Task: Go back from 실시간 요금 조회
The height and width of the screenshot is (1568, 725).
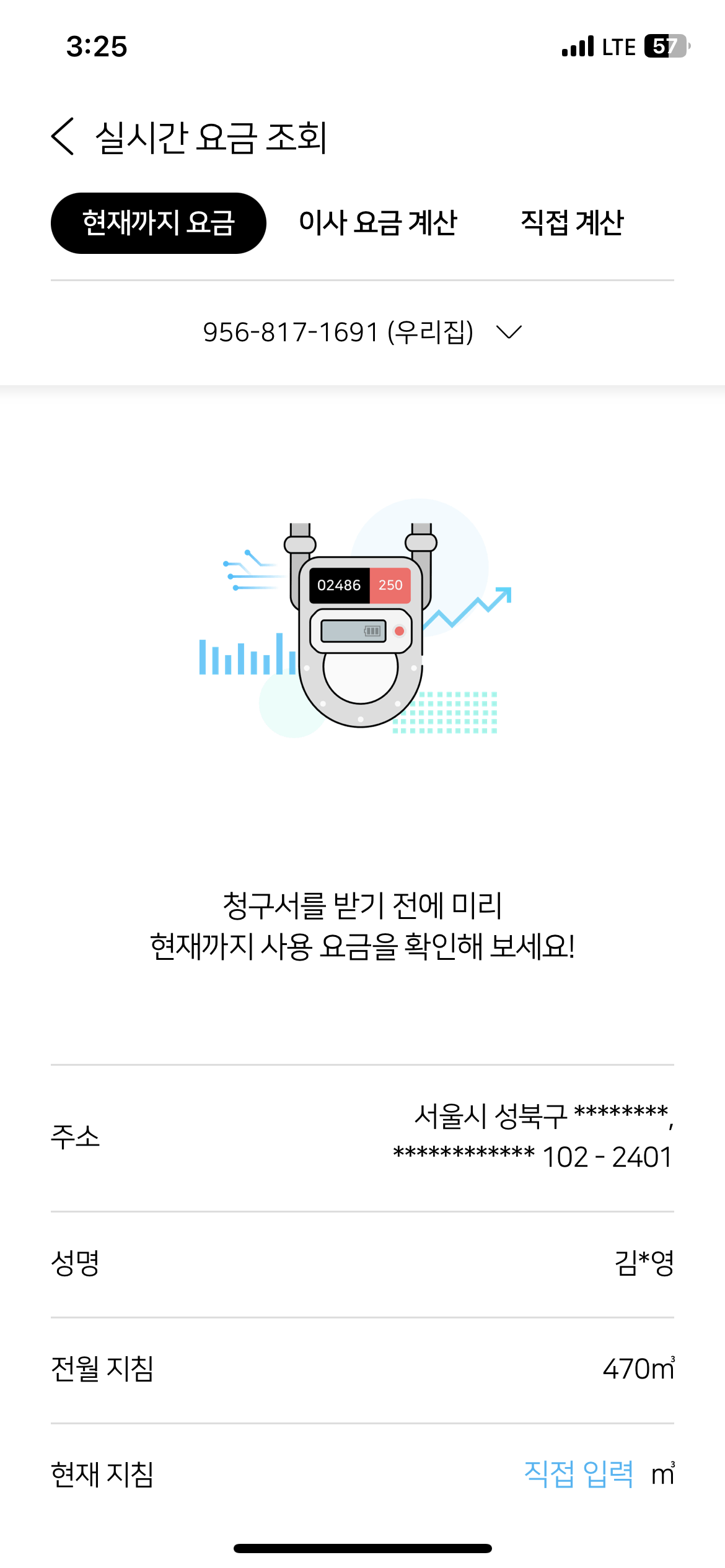Action: [x=63, y=137]
